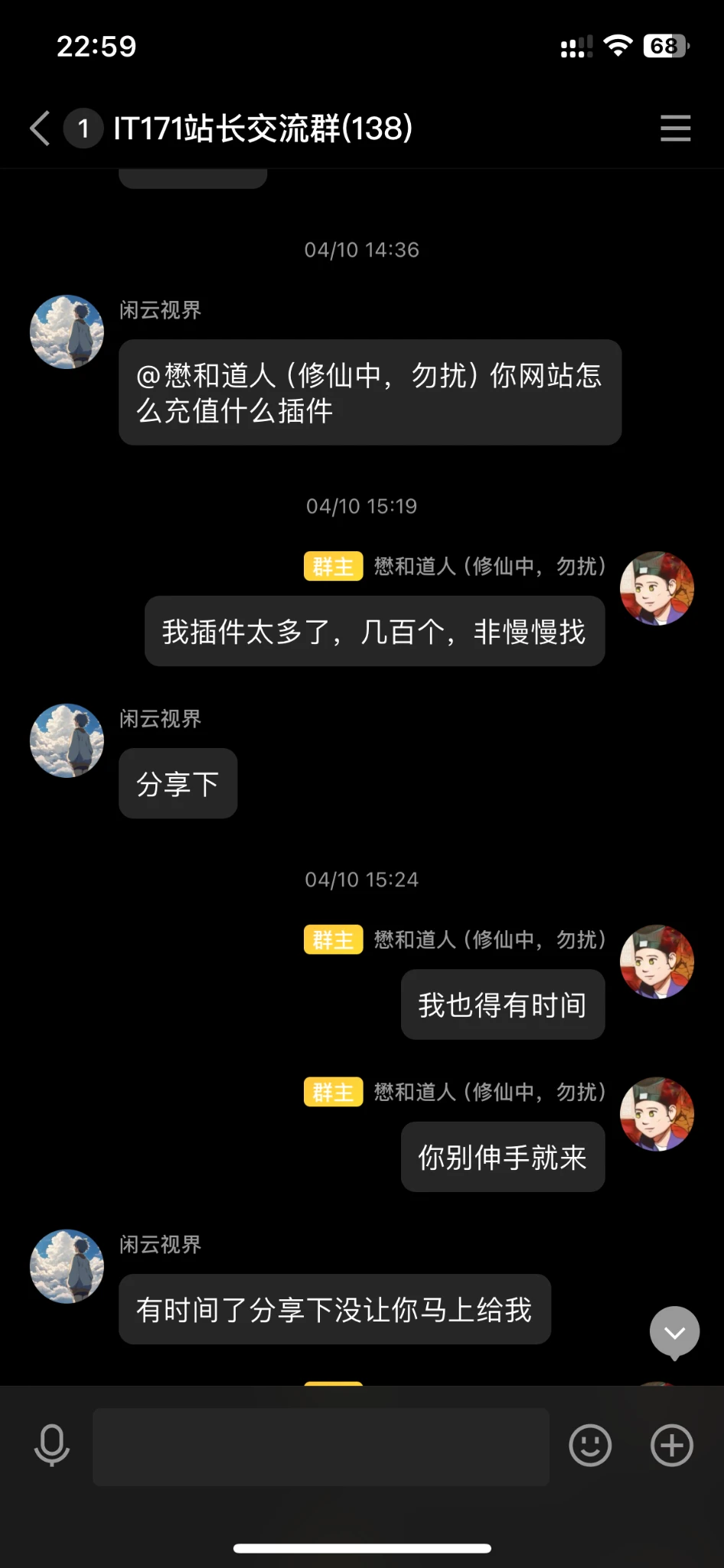The width and height of the screenshot is (724, 1568).
Task: Open group owner avatar beside 我插件太多了 message
Action: point(657,588)
